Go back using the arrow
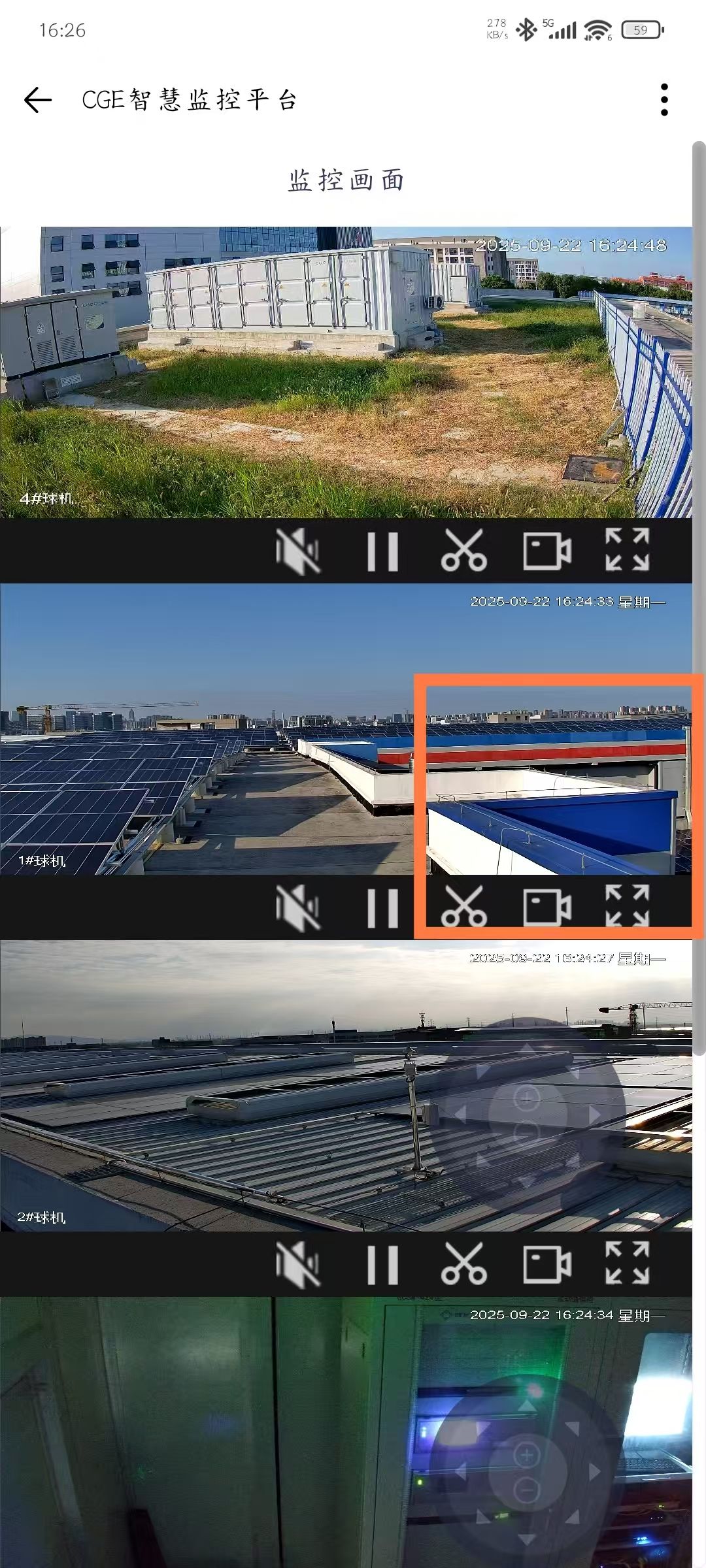This screenshot has width=706, height=1568. tap(37, 100)
